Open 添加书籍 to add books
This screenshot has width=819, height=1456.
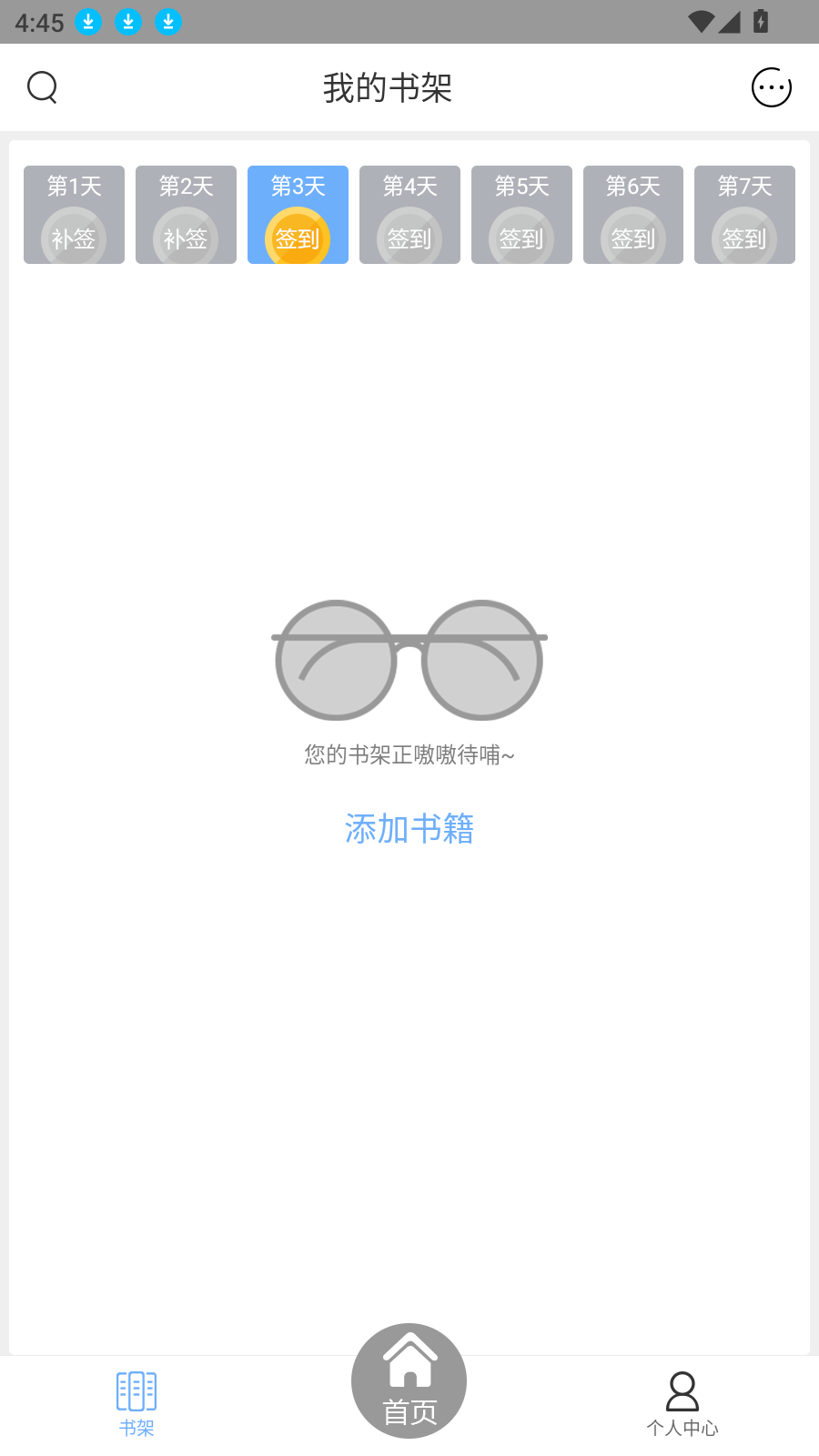tap(409, 829)
